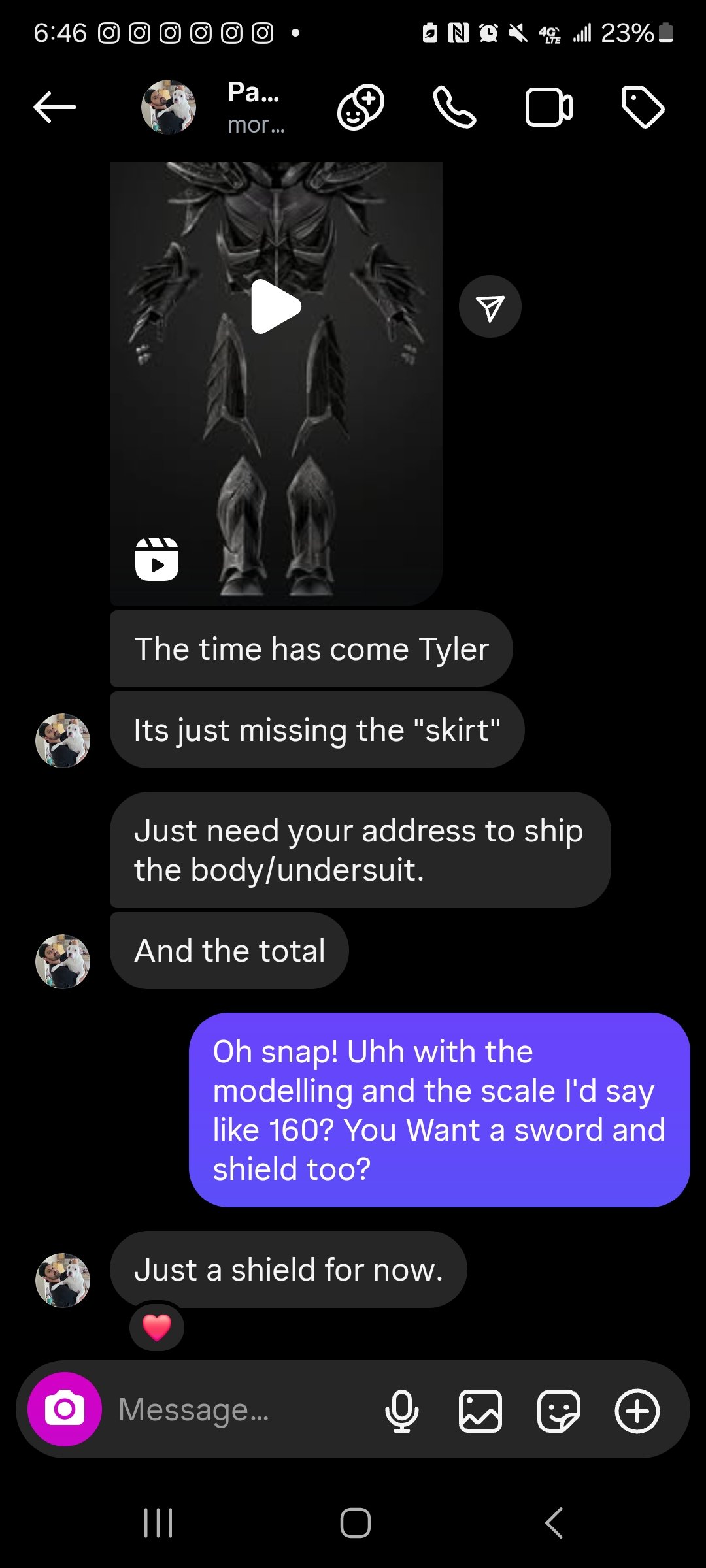Tap the Message text field
706x1568 pixels.
pyautogui.click(x=242, y=1409)
